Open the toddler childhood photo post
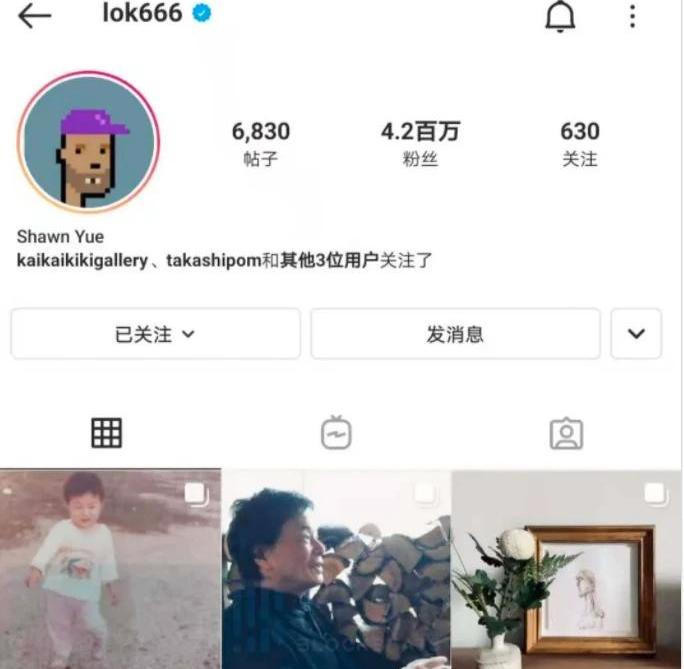 (110, 568)
